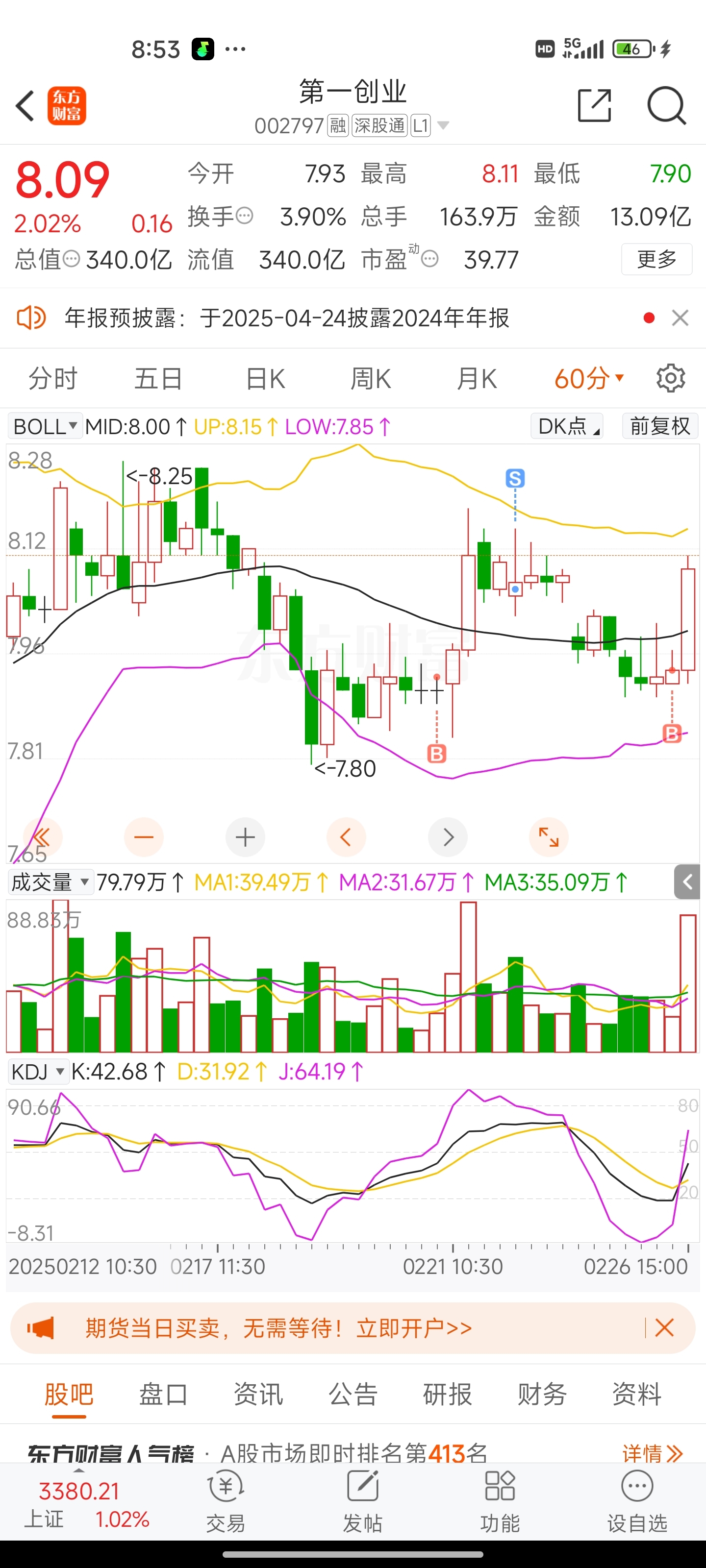This screenshot has height=1568, width=706.
Task: Switch to 分时 chart tab
Action: 53,379
